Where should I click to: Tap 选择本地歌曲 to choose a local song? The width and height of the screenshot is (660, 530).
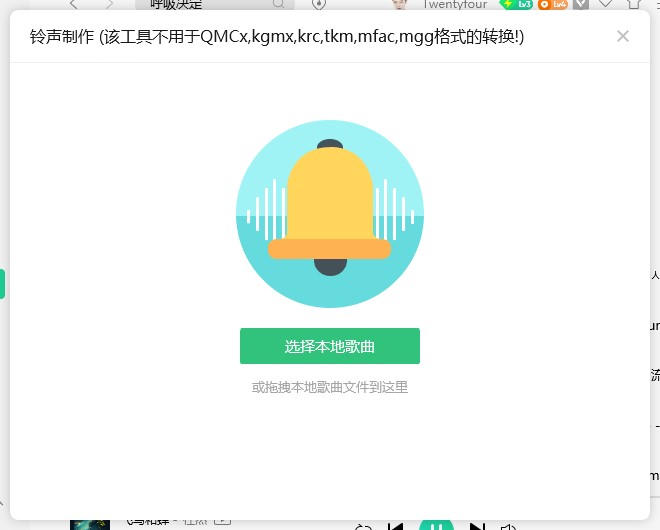tap(329, 346)
